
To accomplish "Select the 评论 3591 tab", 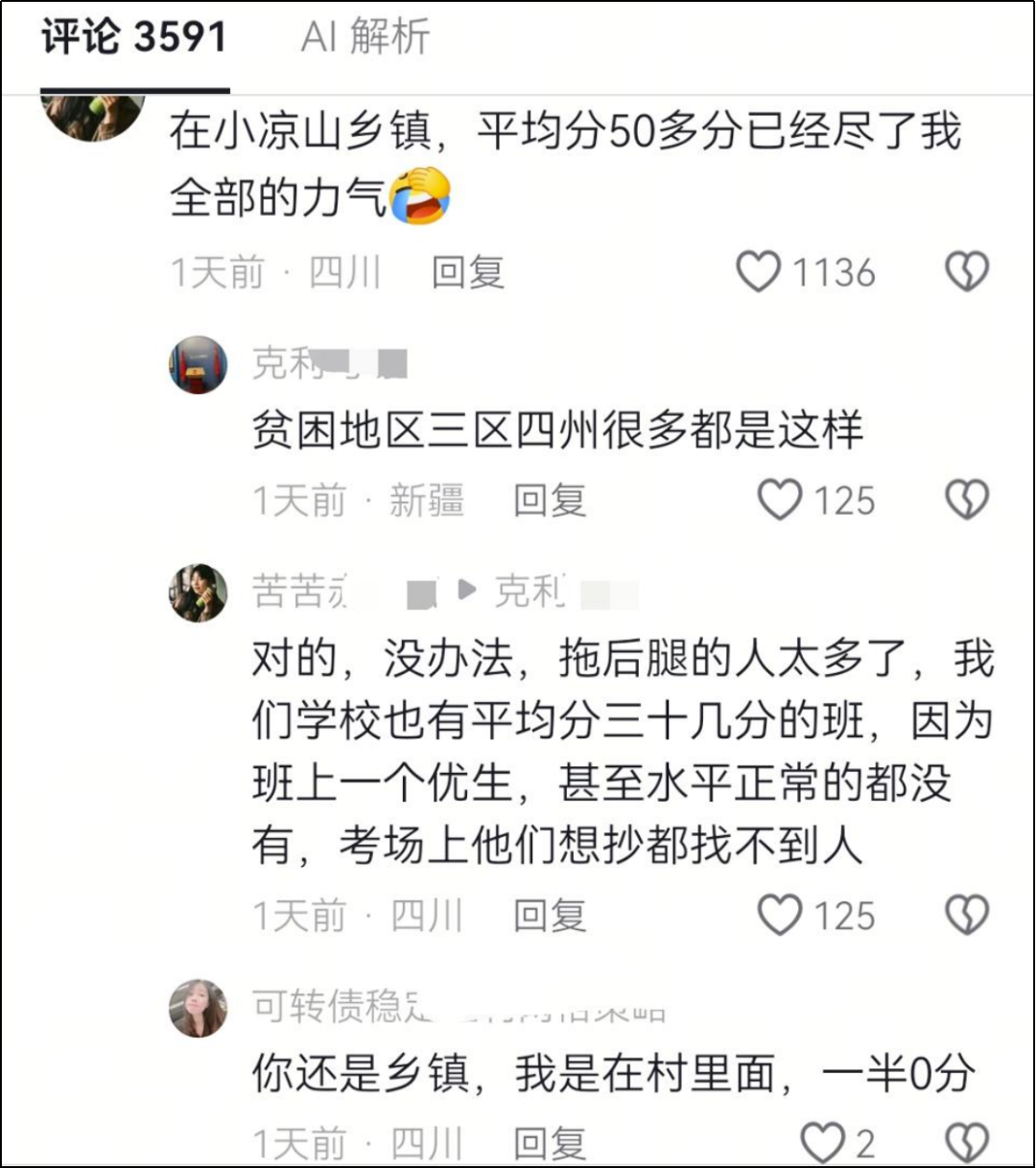I will tap(134, 37).
